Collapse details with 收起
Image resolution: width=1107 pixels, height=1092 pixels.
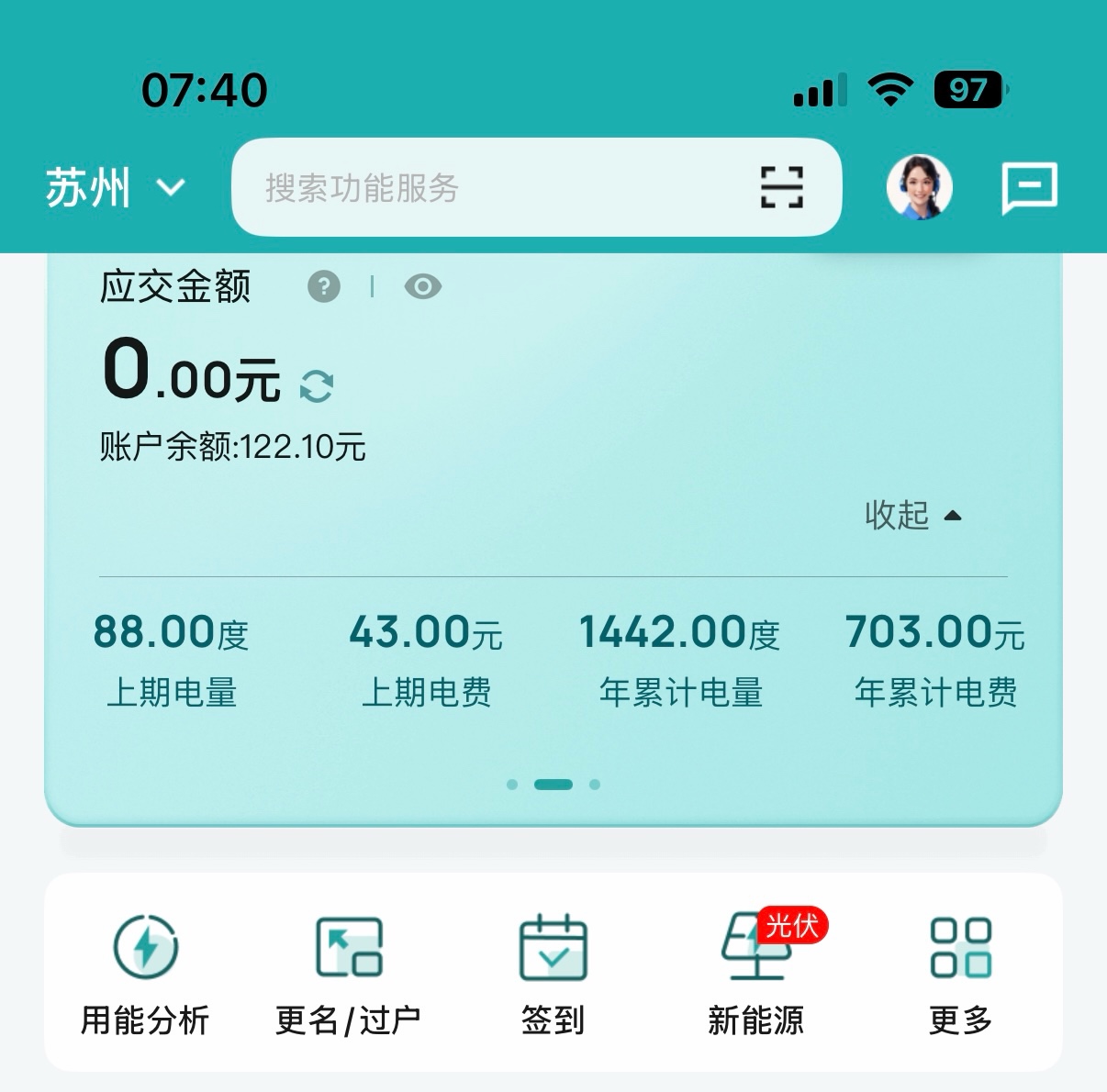click(x=912, y=515)
